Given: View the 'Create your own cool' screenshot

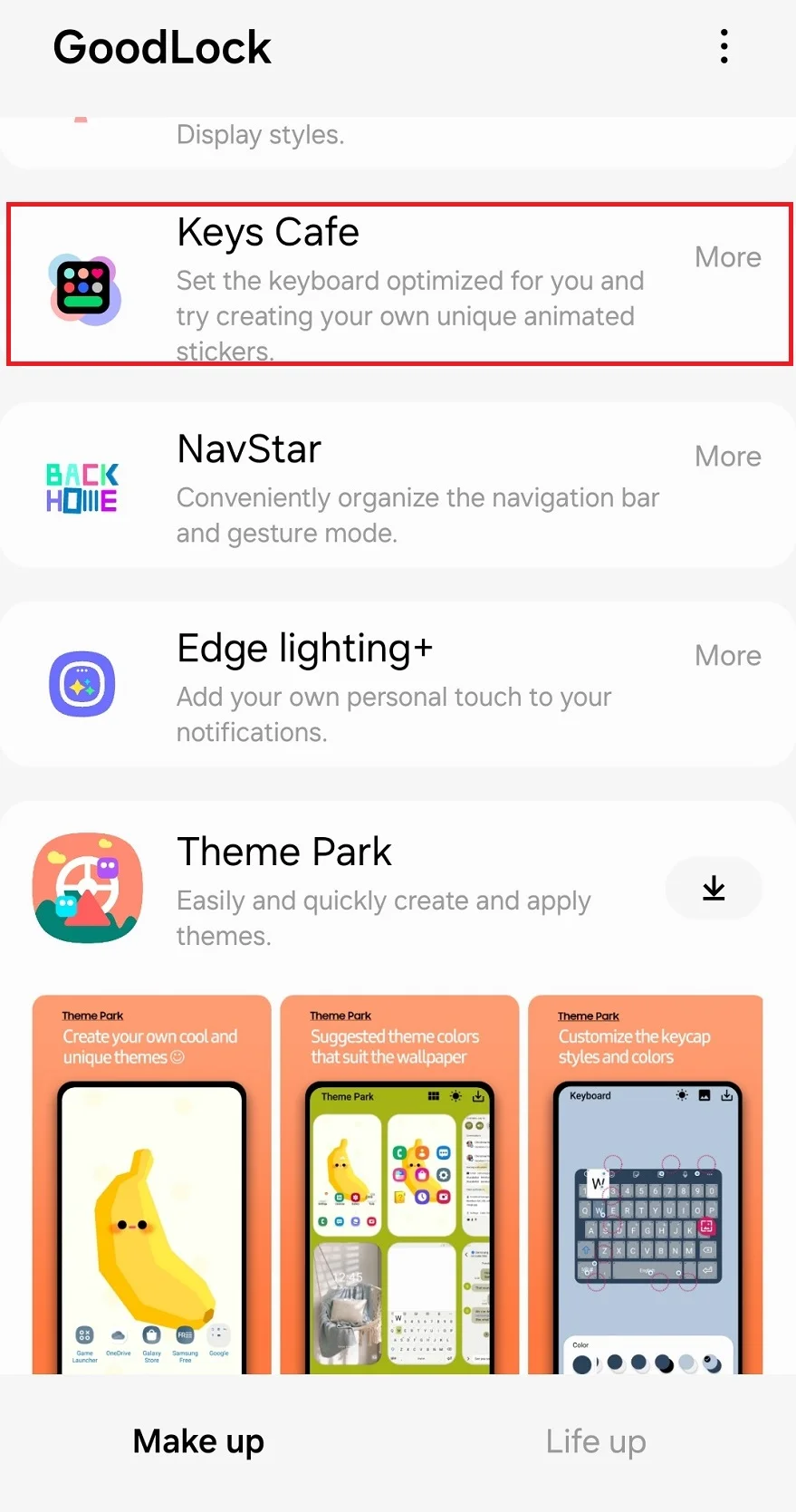Looking at the screenshot, I should (152, 1185).
